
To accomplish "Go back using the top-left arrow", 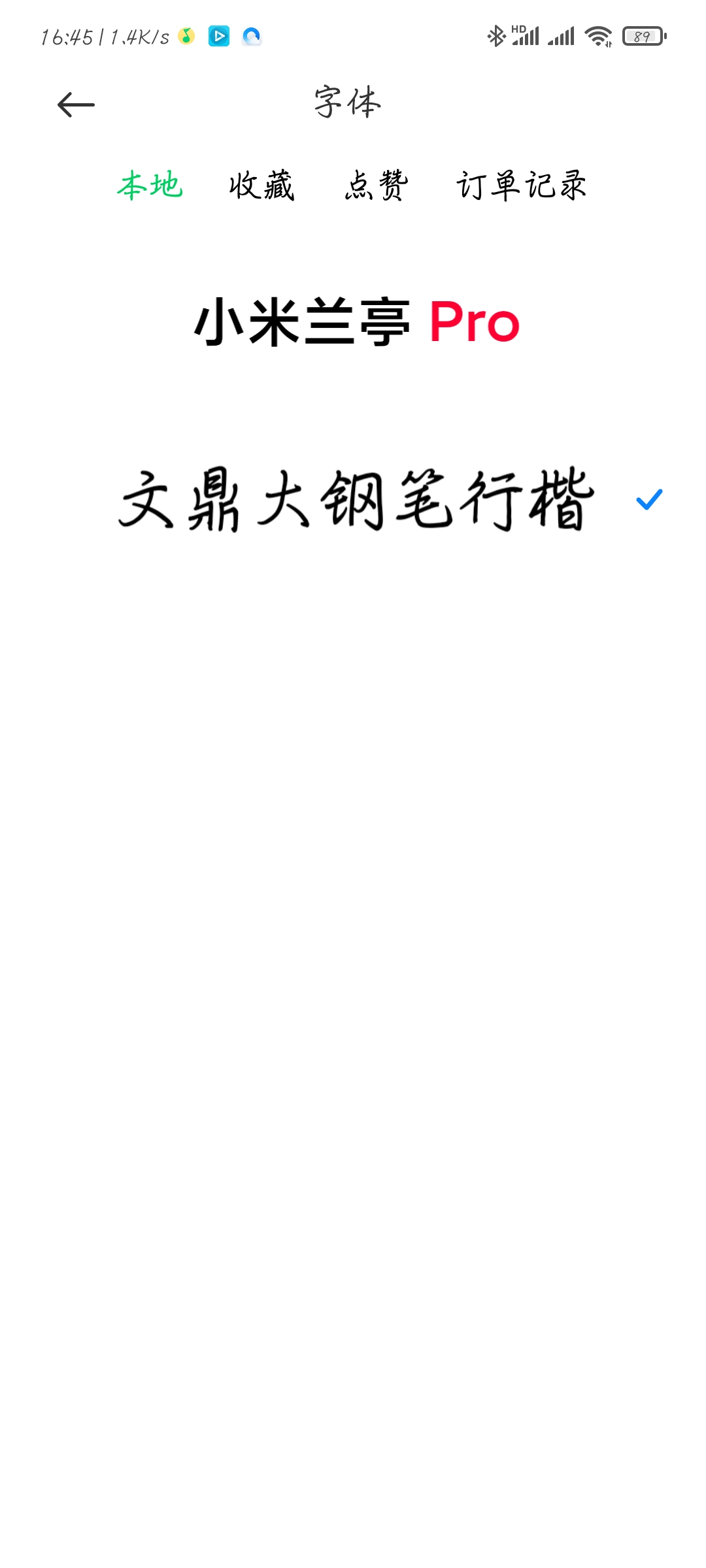I will [76, 105].
